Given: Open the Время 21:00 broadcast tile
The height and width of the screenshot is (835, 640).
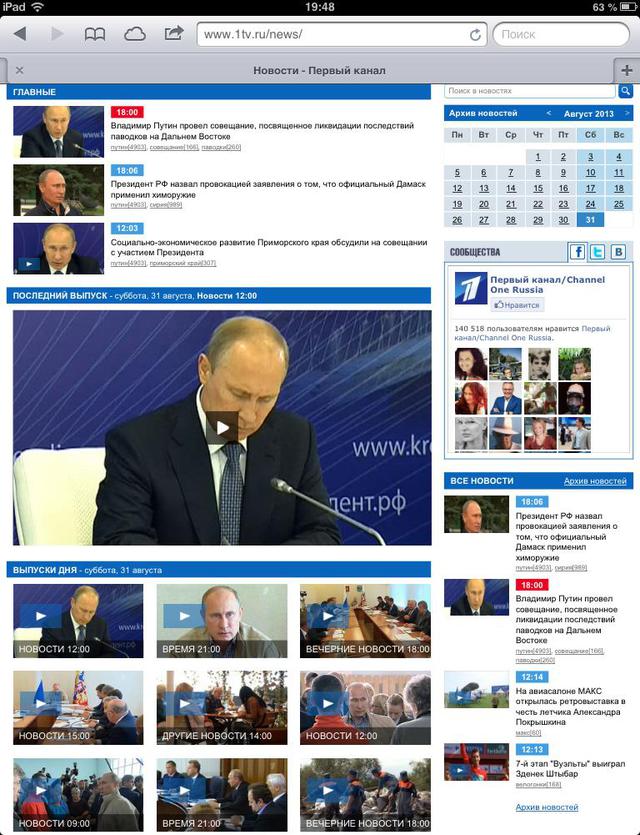Looking at the screenshot, I should (x=221, y=620).
